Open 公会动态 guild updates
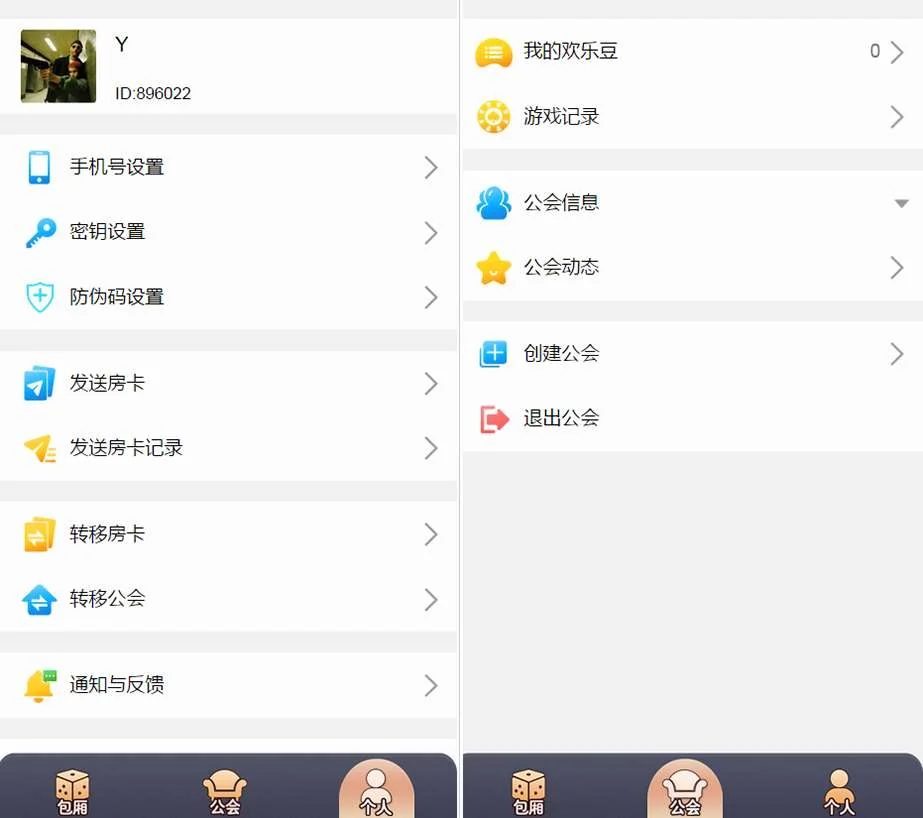This screenshot has height=818, width=923. coord(690,268)
